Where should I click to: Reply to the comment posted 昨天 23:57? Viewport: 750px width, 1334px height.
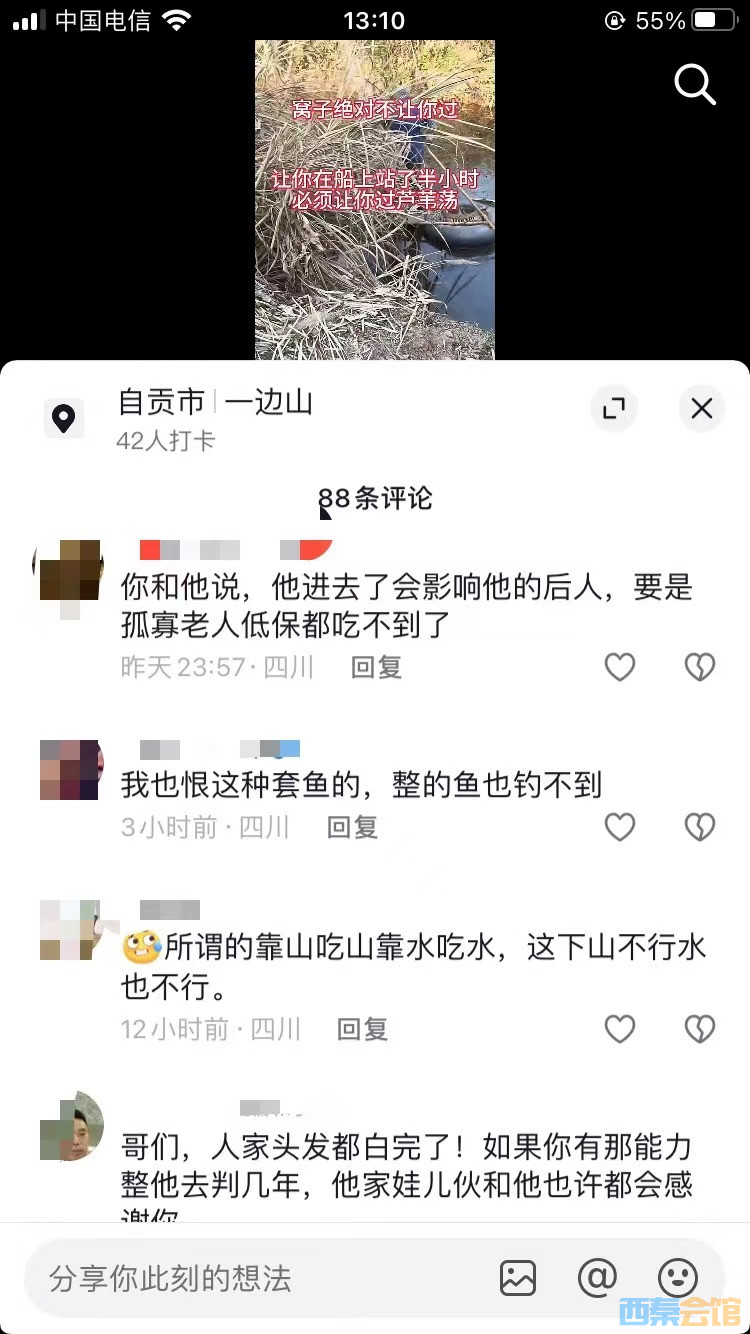(x=376, y=667)
